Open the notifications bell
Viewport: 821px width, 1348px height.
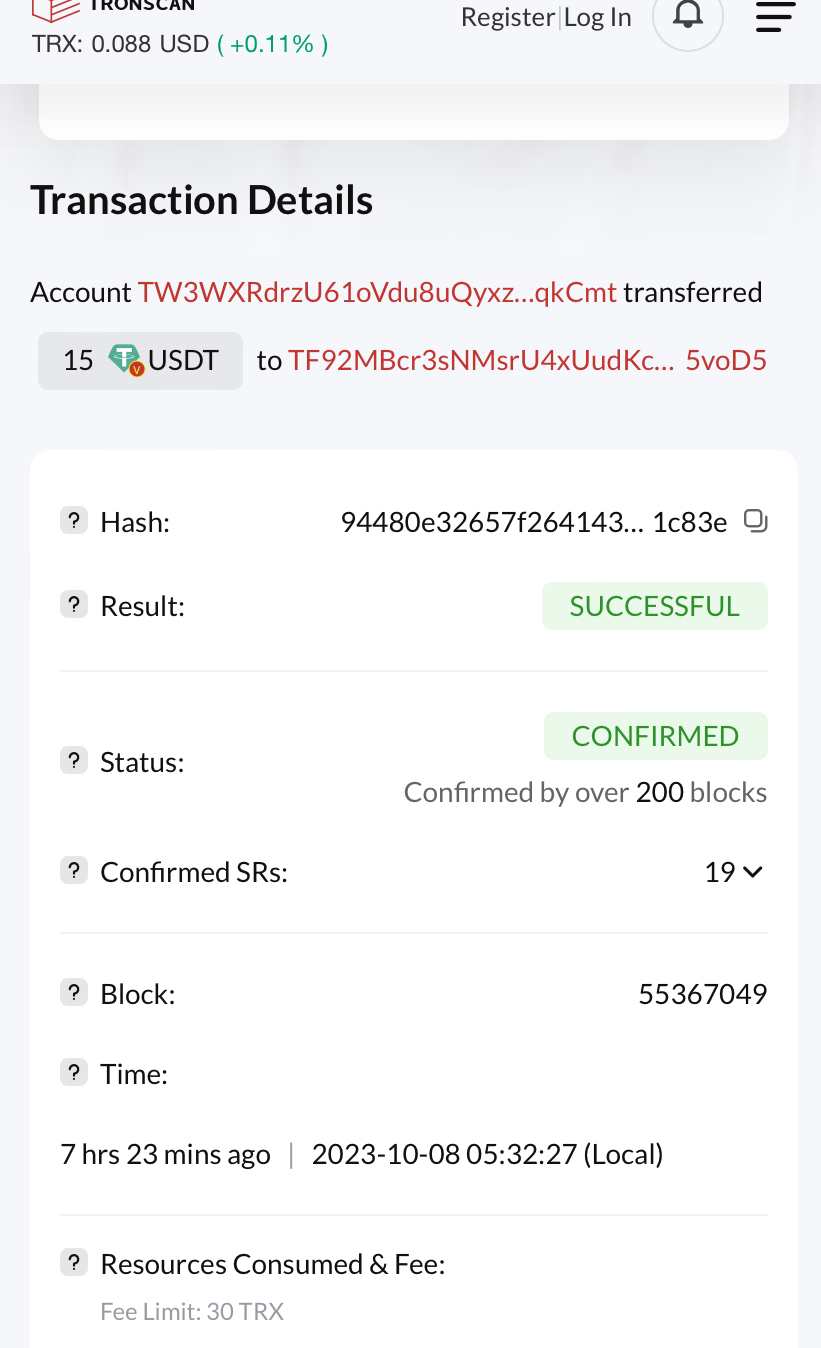(x=687, y=17)
